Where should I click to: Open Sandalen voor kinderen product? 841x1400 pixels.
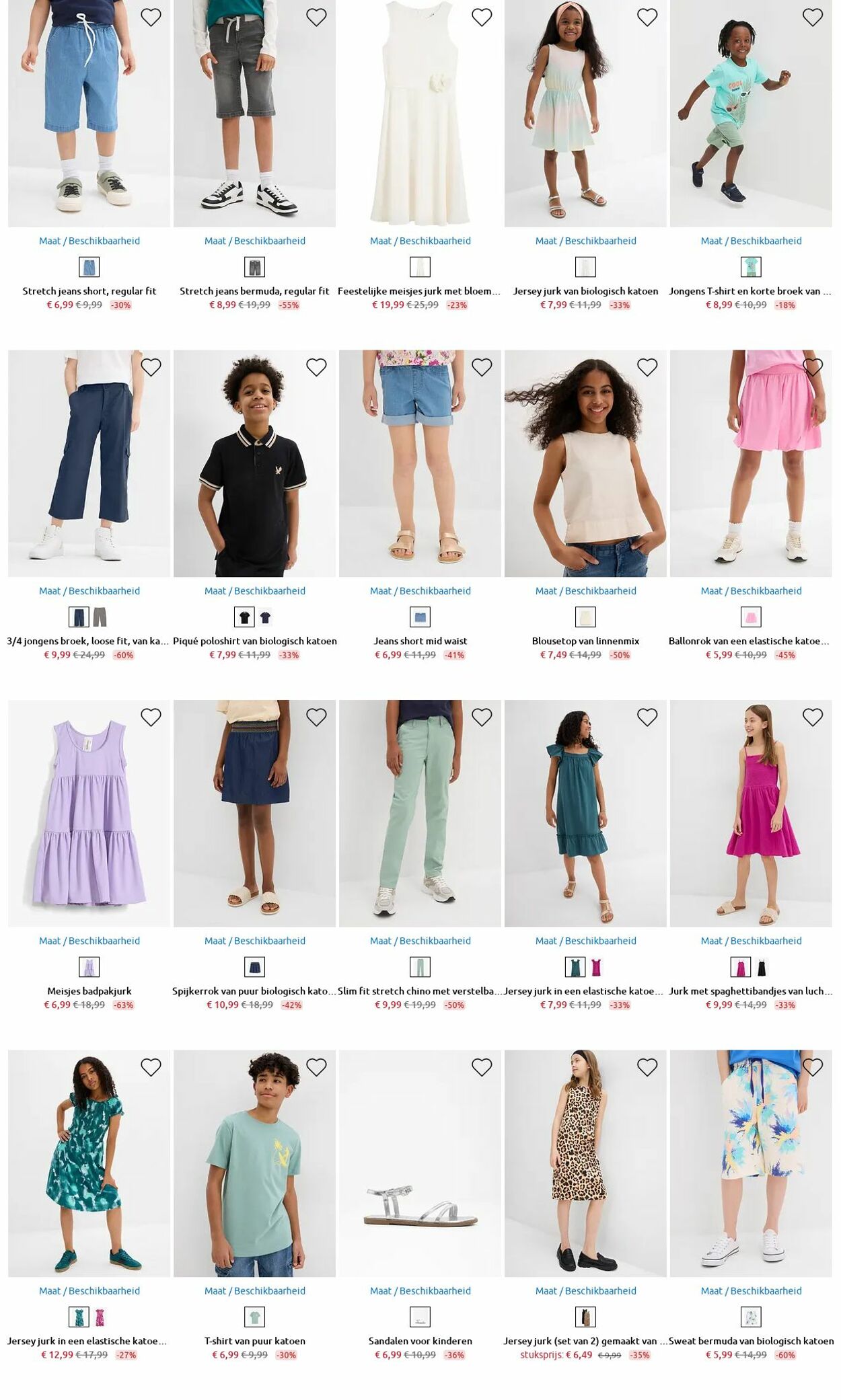click(420, 1341)
